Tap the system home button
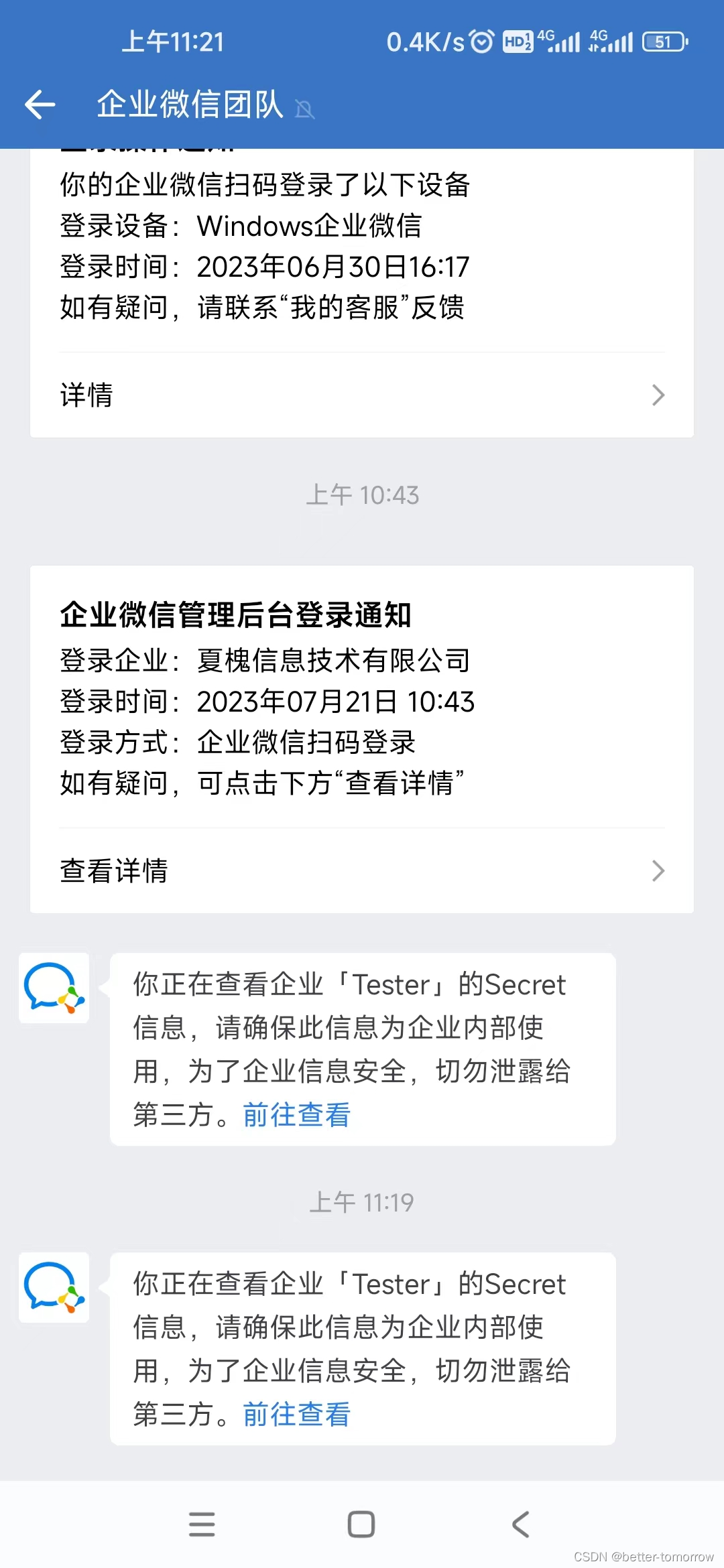The height and width of the screenshot is (1568, 724). (361, 1524)
